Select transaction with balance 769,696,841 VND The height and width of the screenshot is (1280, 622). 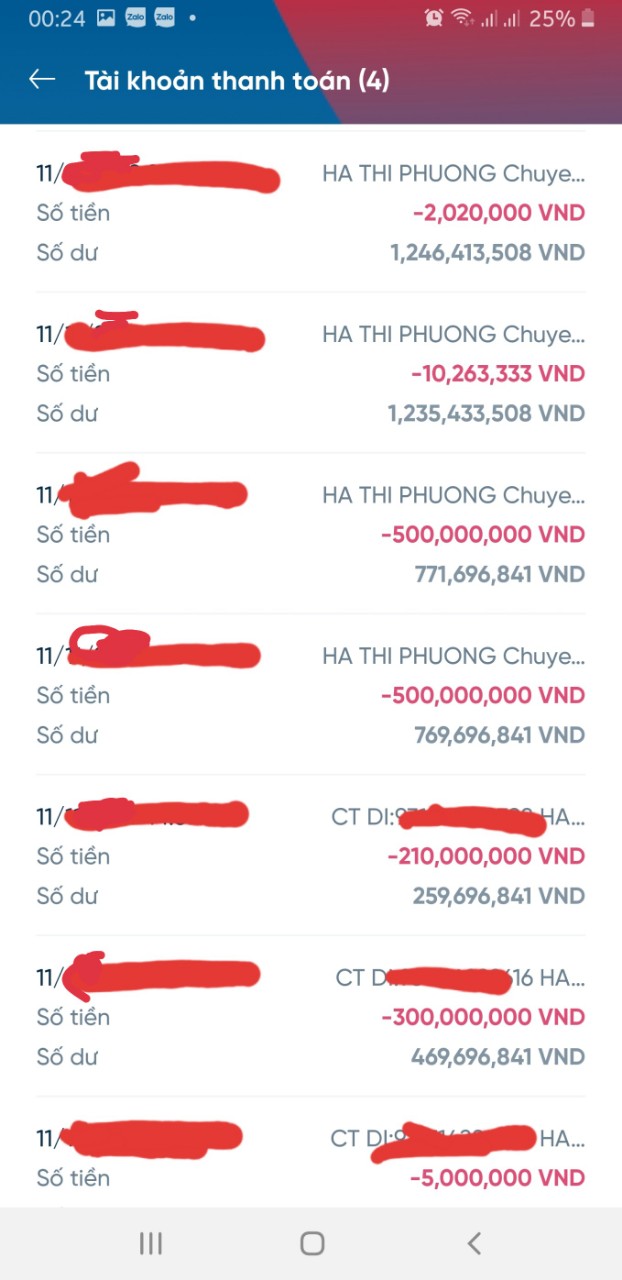(310, 696)
